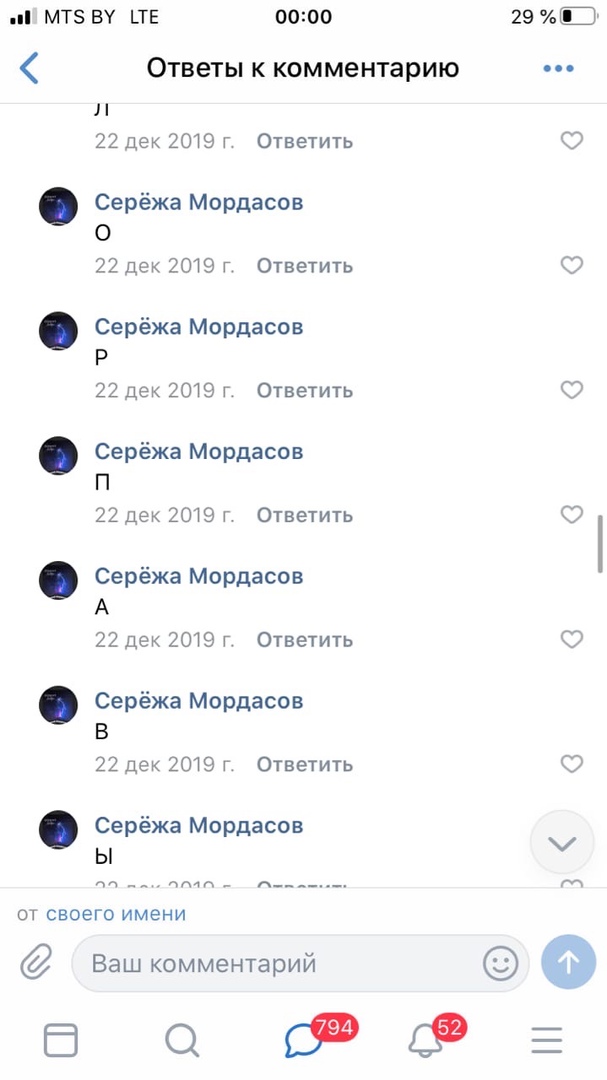The width and height of the screenshot is (607, 1080).
Task: Tap the avatar next to the Ы comment
Action: [x=58, y=830]
